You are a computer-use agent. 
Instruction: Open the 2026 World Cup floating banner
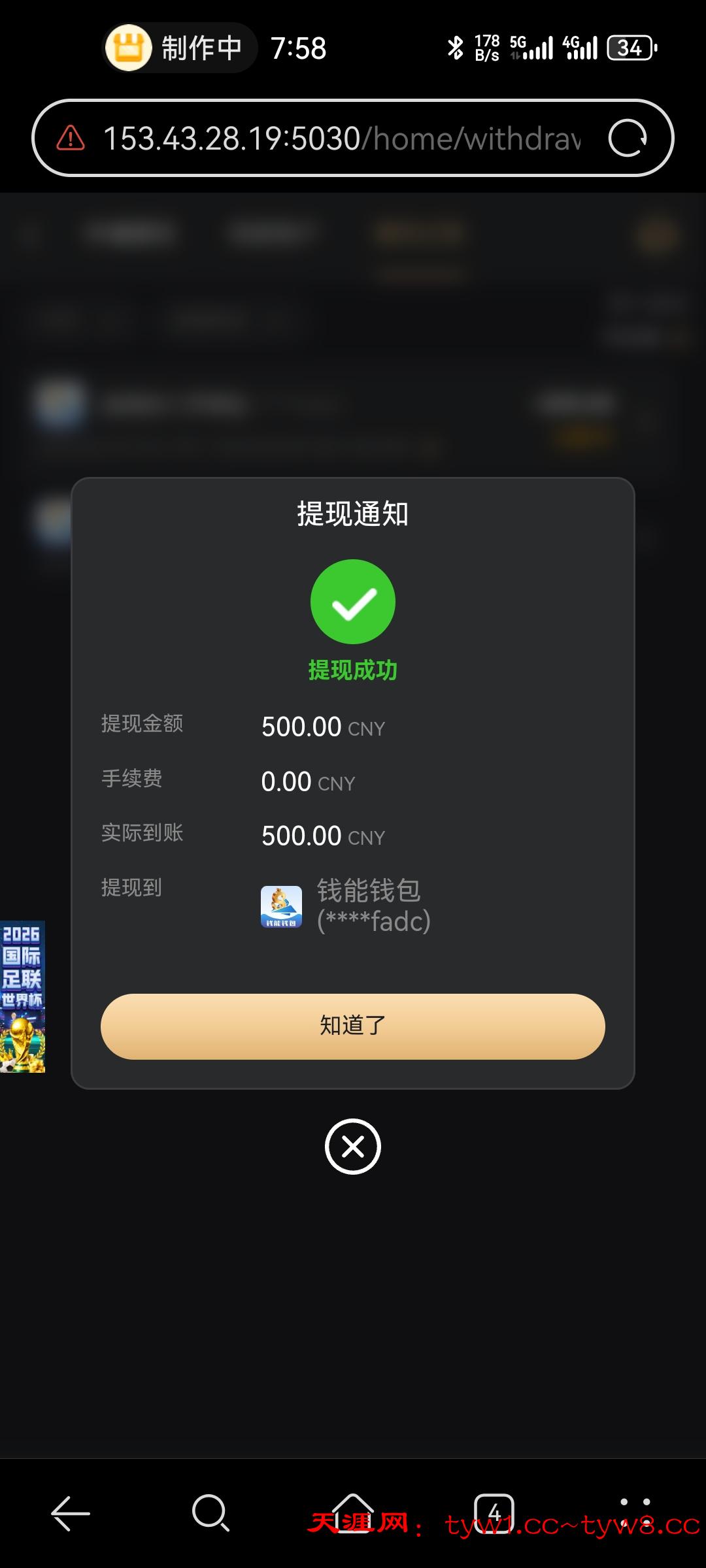click(x=22, y=996)
